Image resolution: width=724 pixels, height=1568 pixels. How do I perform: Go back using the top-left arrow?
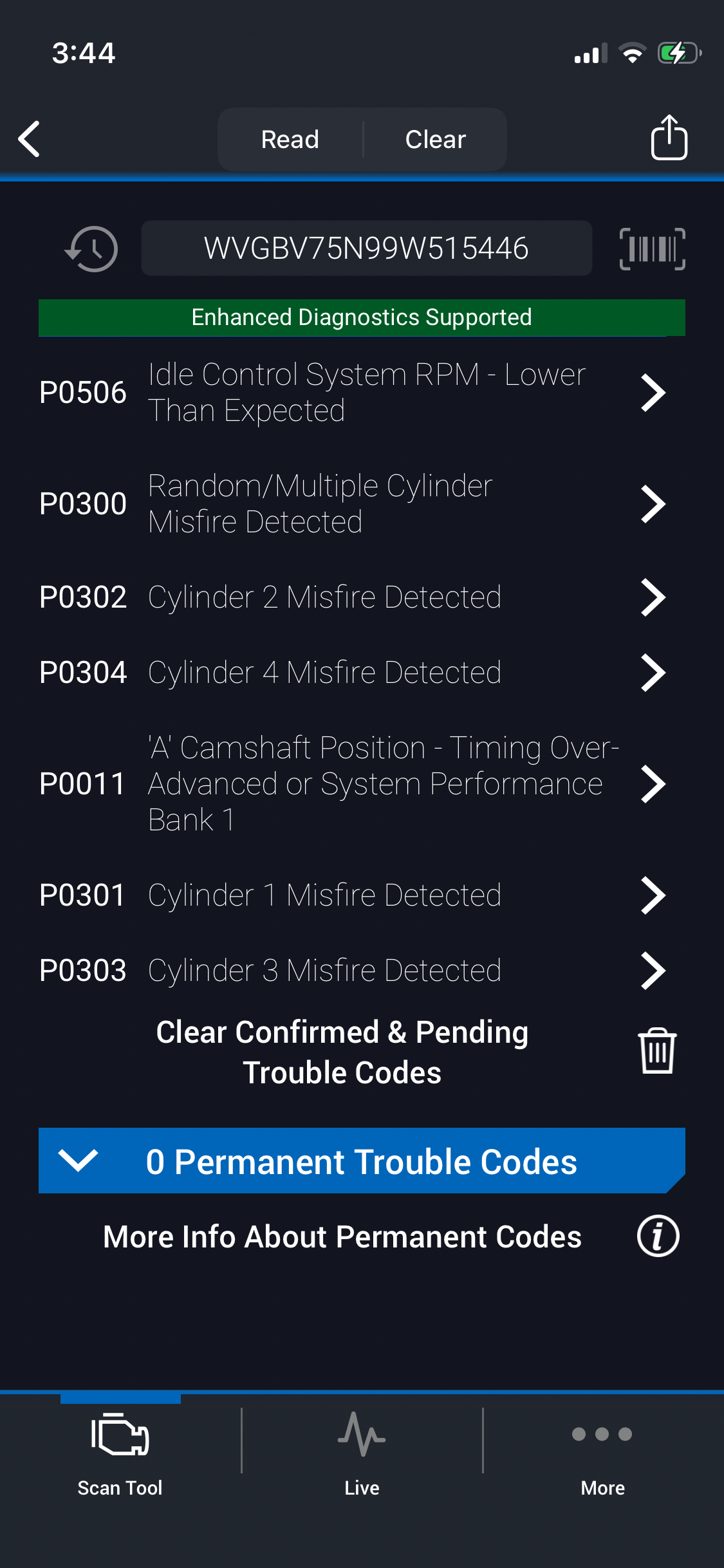[30, 138]
